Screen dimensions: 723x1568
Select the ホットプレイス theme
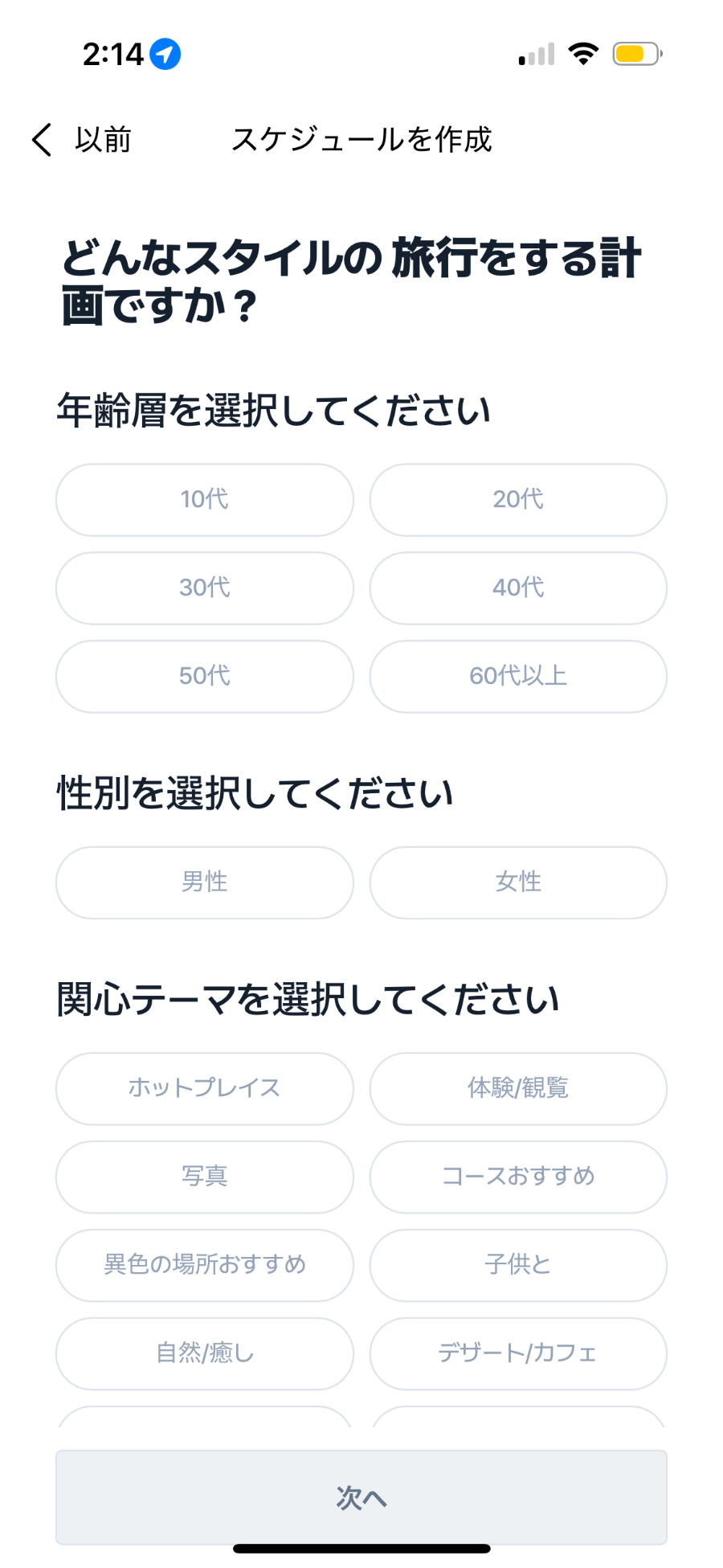coord(204,1088)
